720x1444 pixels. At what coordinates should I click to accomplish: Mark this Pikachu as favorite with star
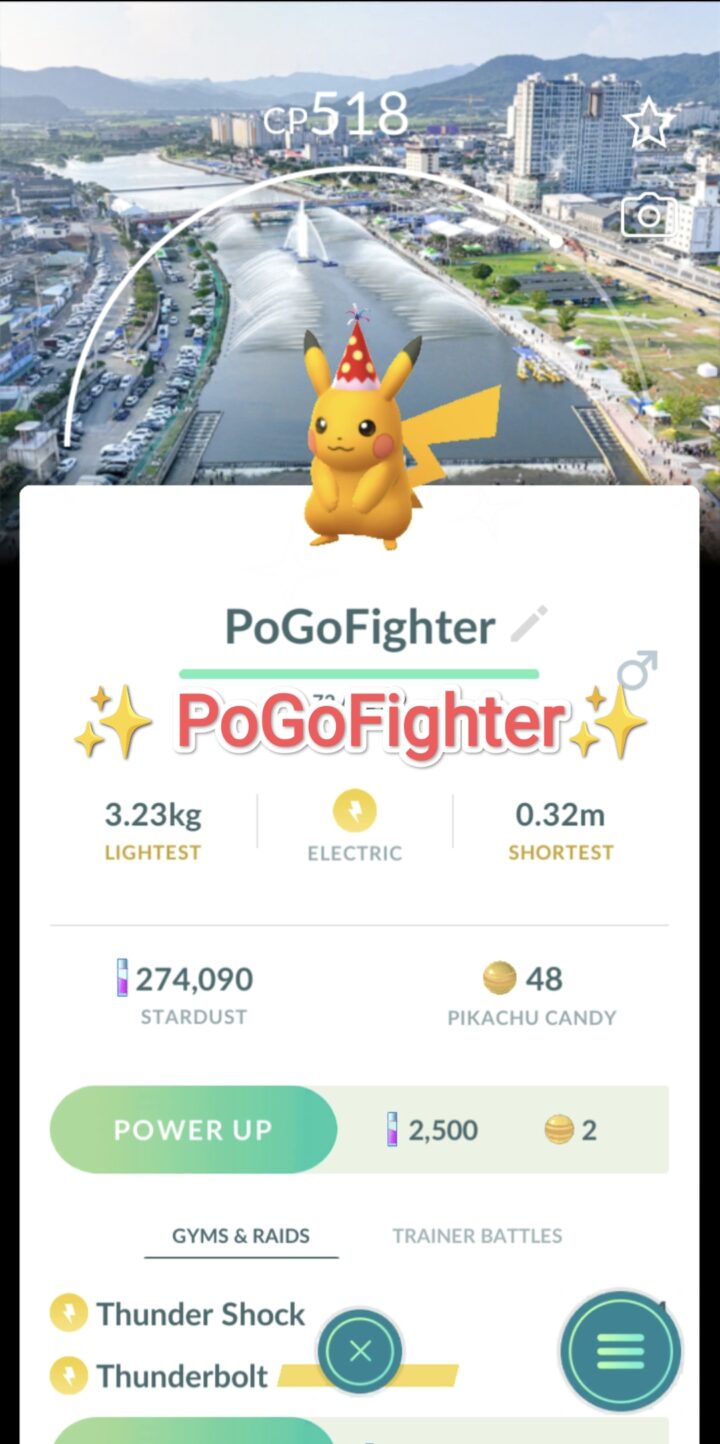tap(648, 123)
